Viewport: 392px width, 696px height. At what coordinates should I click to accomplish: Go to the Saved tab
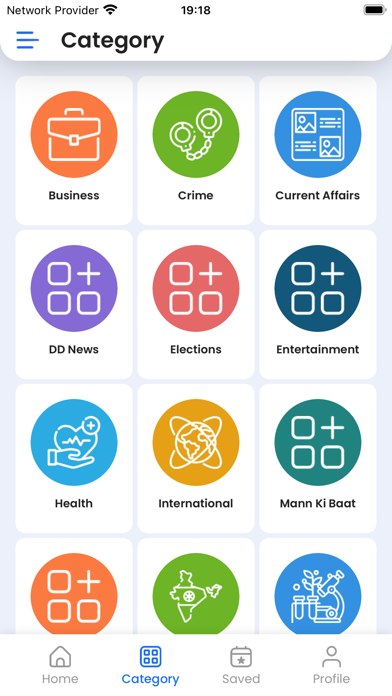pyautogui.click(x=241, y=665)
